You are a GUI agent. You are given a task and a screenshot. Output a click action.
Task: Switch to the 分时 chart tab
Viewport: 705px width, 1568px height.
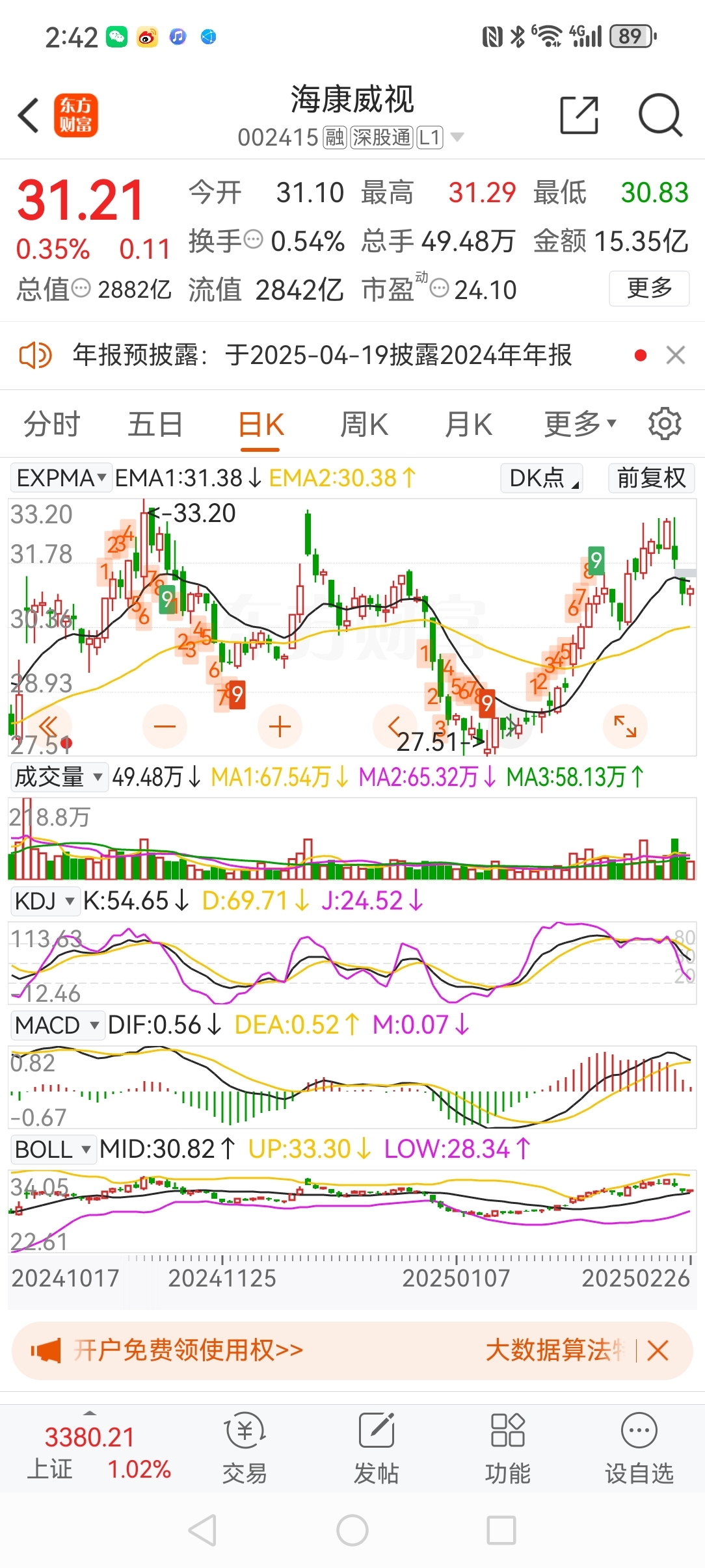(x=51, y=425)
